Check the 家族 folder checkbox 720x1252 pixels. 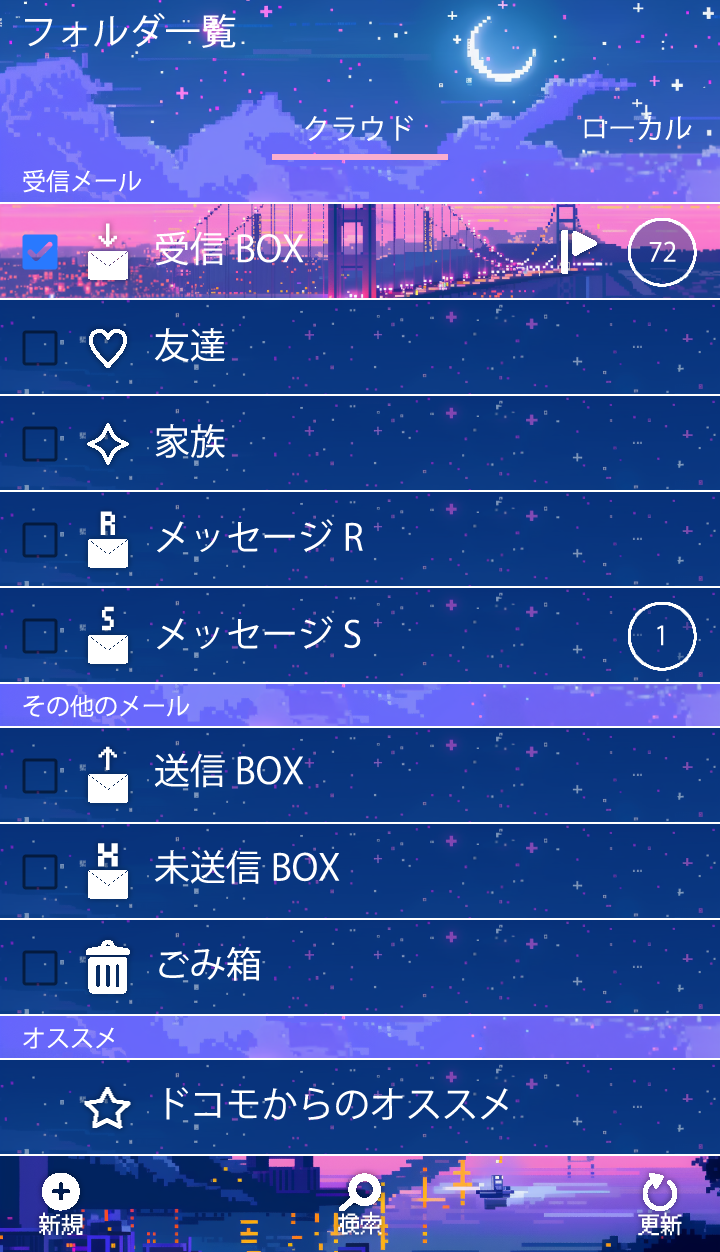pyautogui.click(x=40, y=443)
